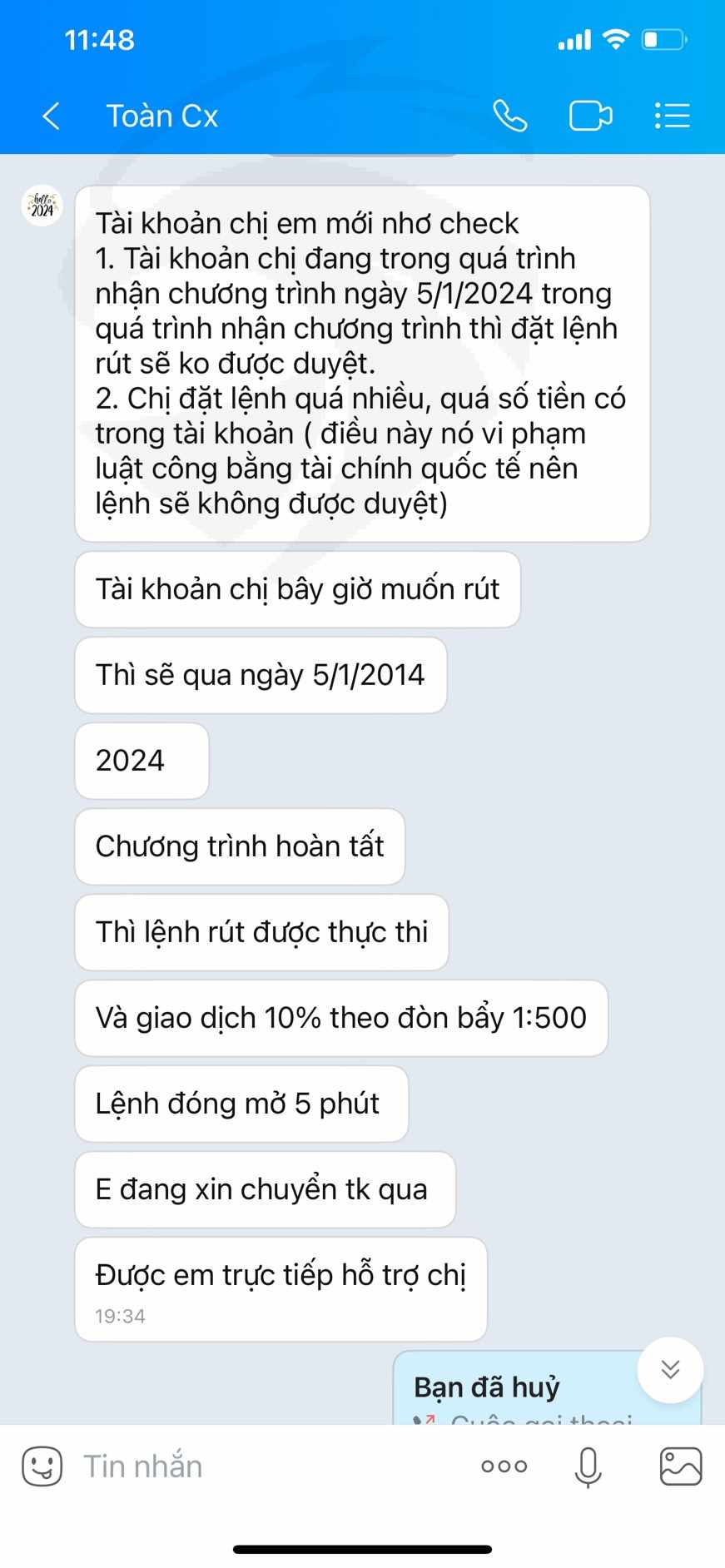Start a video call with Toàn Cx
The height and width of the screenshot is (1568, 725).
tap(590, 116)
